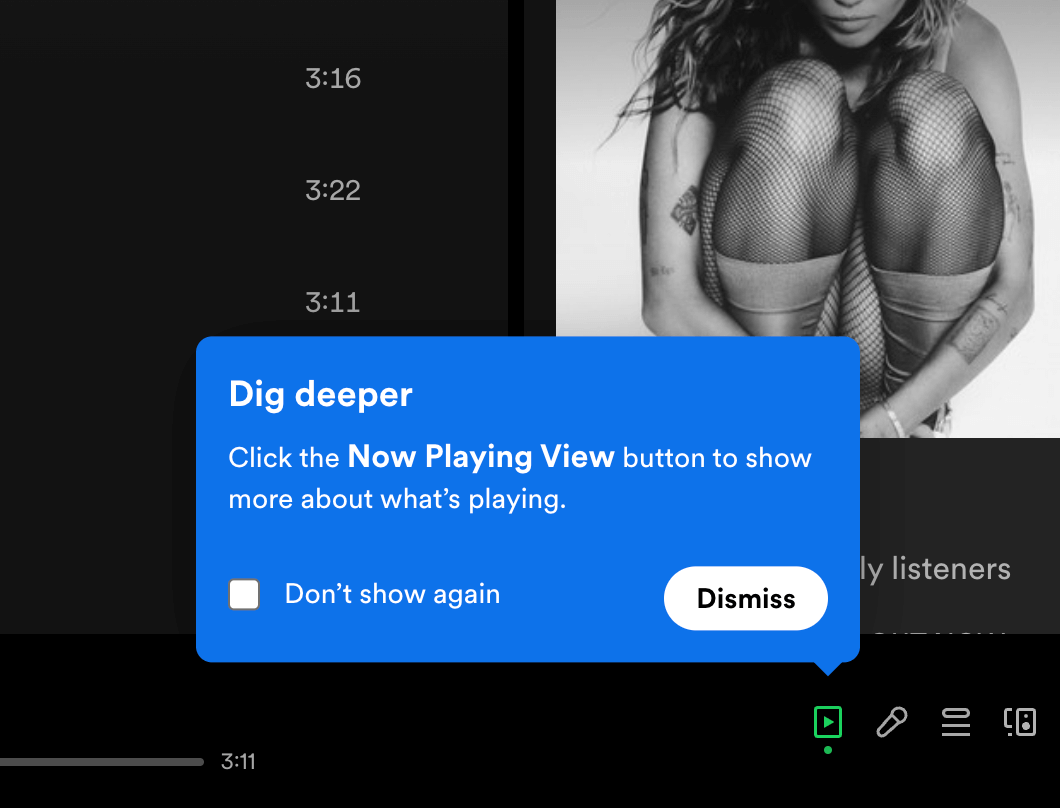Show lyrics with the microphone icon
This screenshot has height=808, width=1060.
[891, 721]
